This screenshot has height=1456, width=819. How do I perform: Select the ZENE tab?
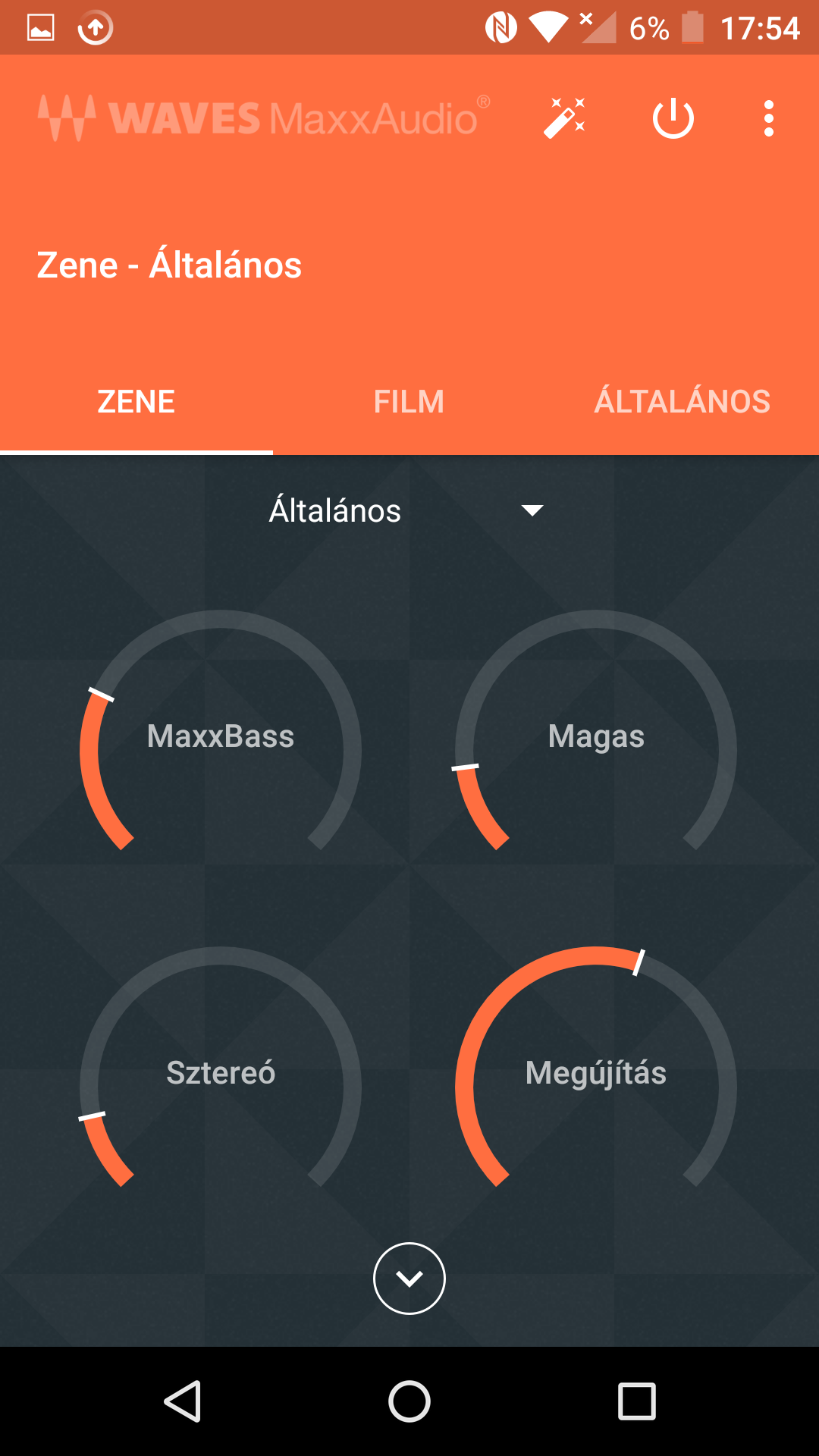[x=136, y=401]
